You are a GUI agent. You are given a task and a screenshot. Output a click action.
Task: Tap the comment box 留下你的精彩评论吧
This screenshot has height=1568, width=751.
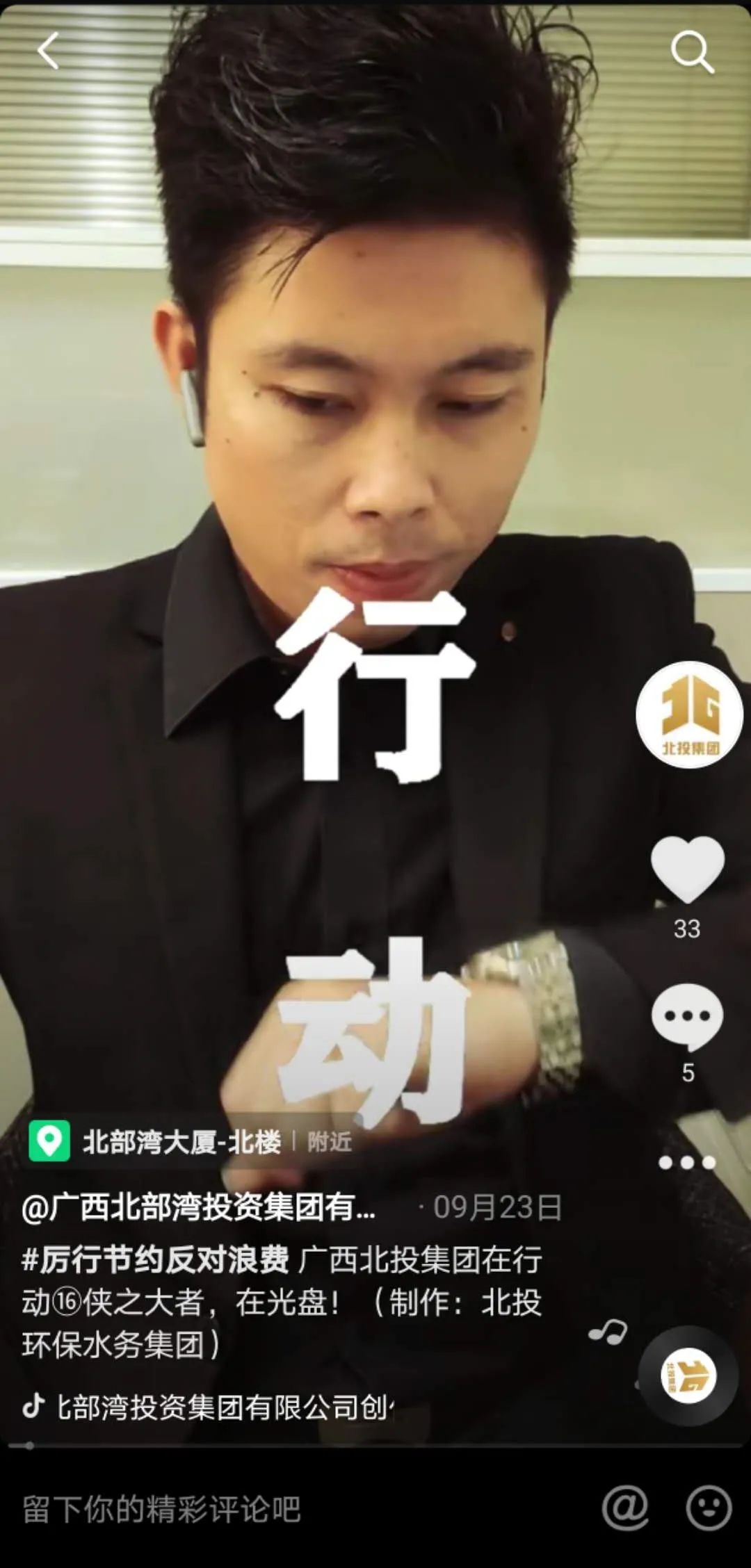[161, 1509]
